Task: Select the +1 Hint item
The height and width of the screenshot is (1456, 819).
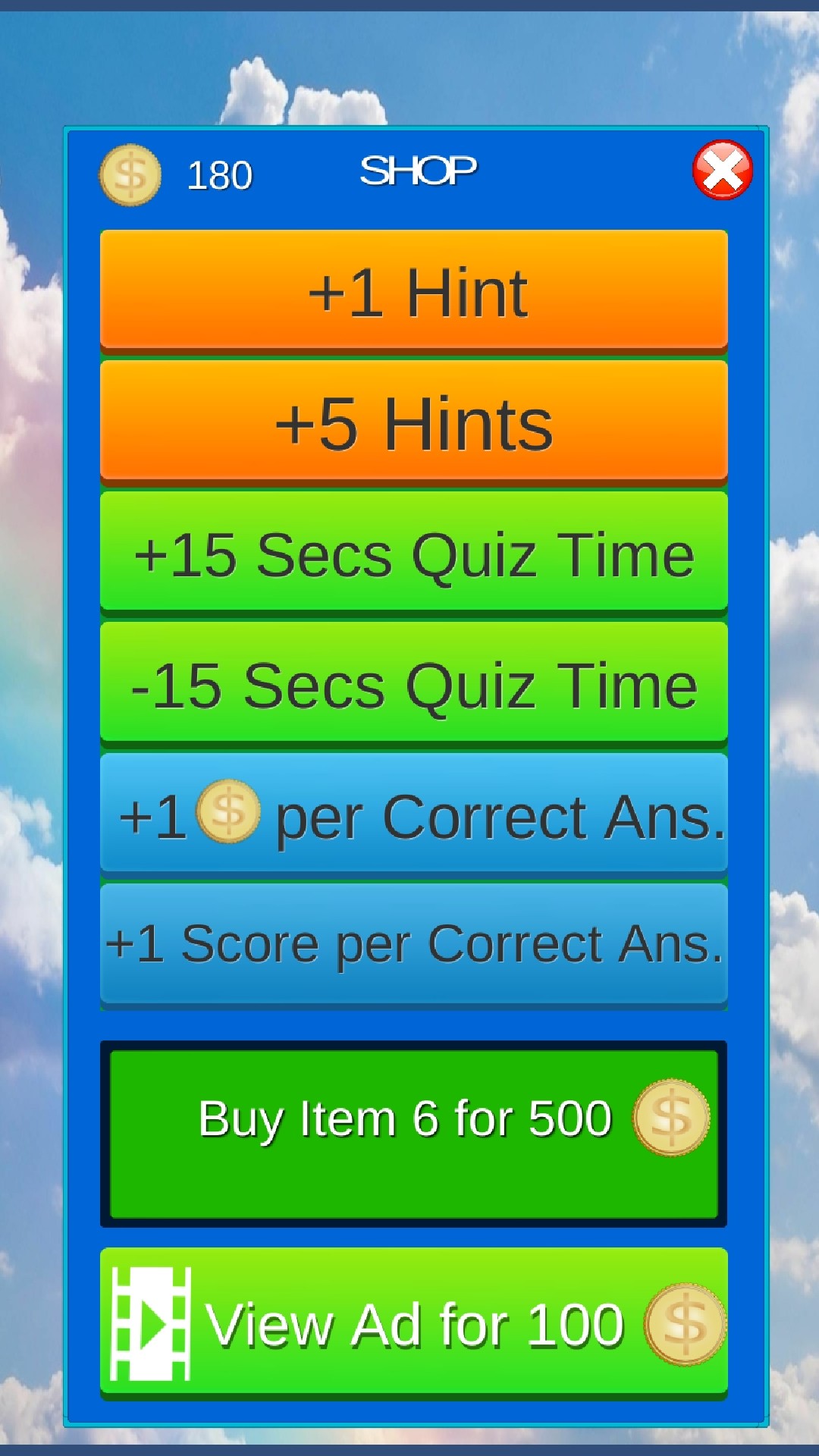Action: pyautogui.click(x=414, y=291)
